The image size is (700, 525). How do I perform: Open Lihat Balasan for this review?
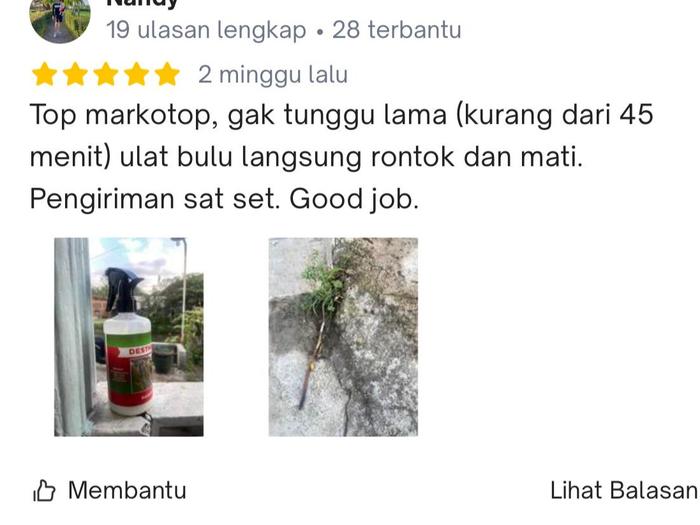tap(622, 490)
